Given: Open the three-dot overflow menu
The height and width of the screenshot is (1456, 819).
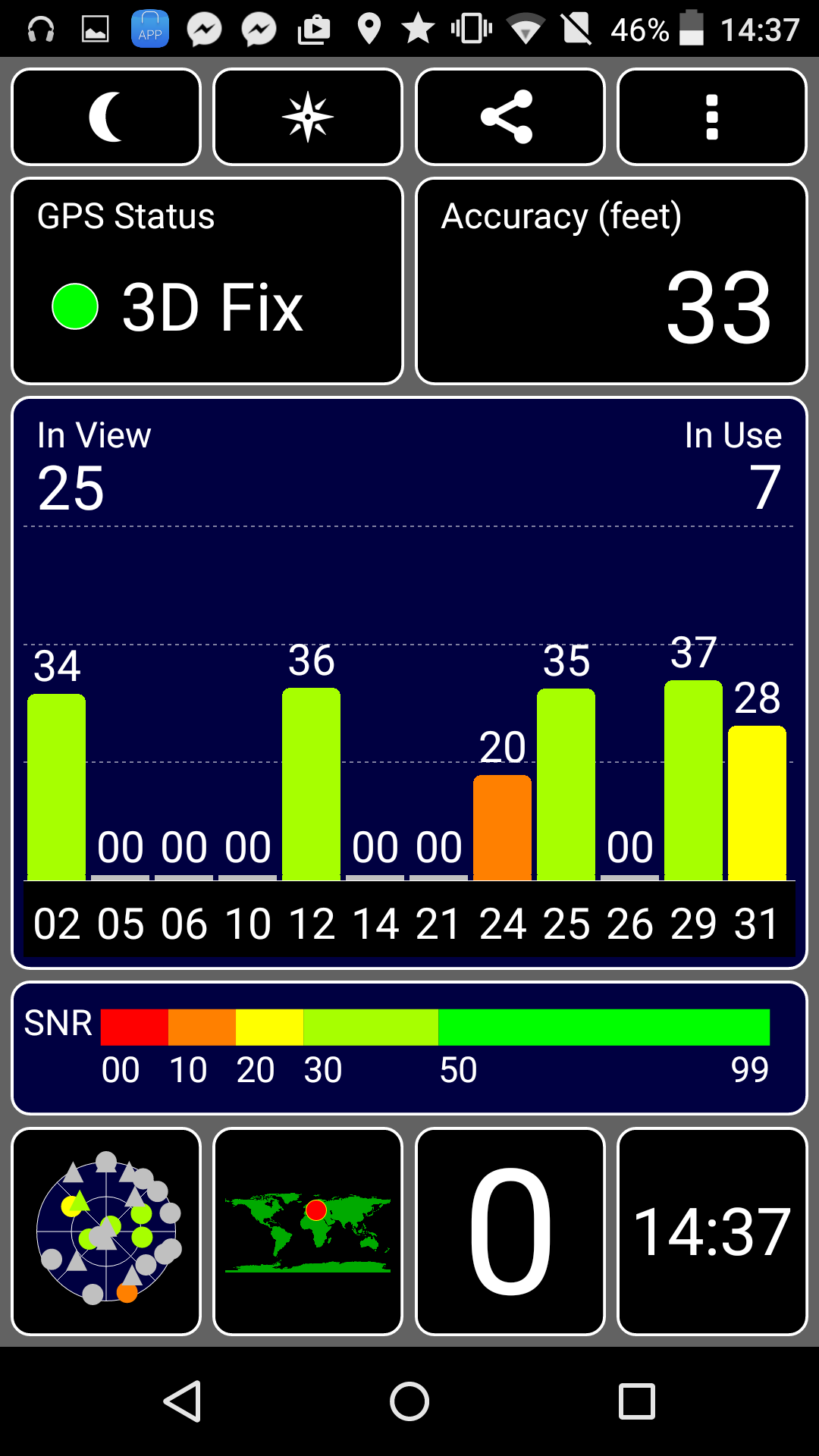Looking at the screenshot, I should tap(712, 117).
